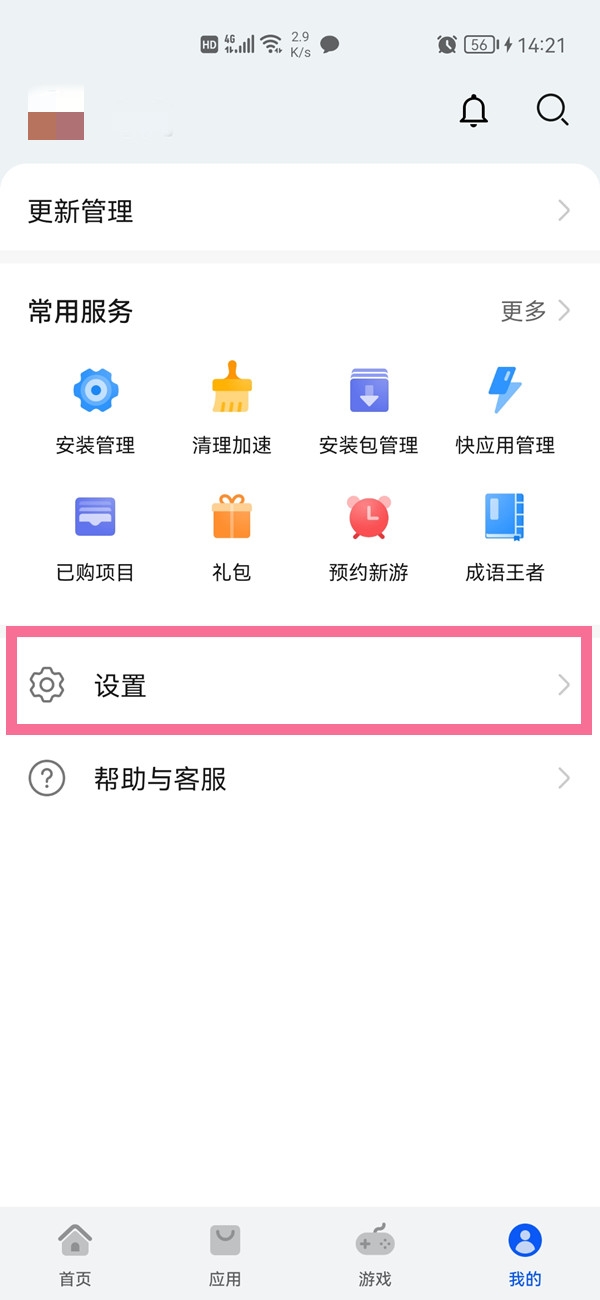This screenshot has height=1300, width=600.
Task: Switch to the 应用 tab
Action: coord(225,1254)
